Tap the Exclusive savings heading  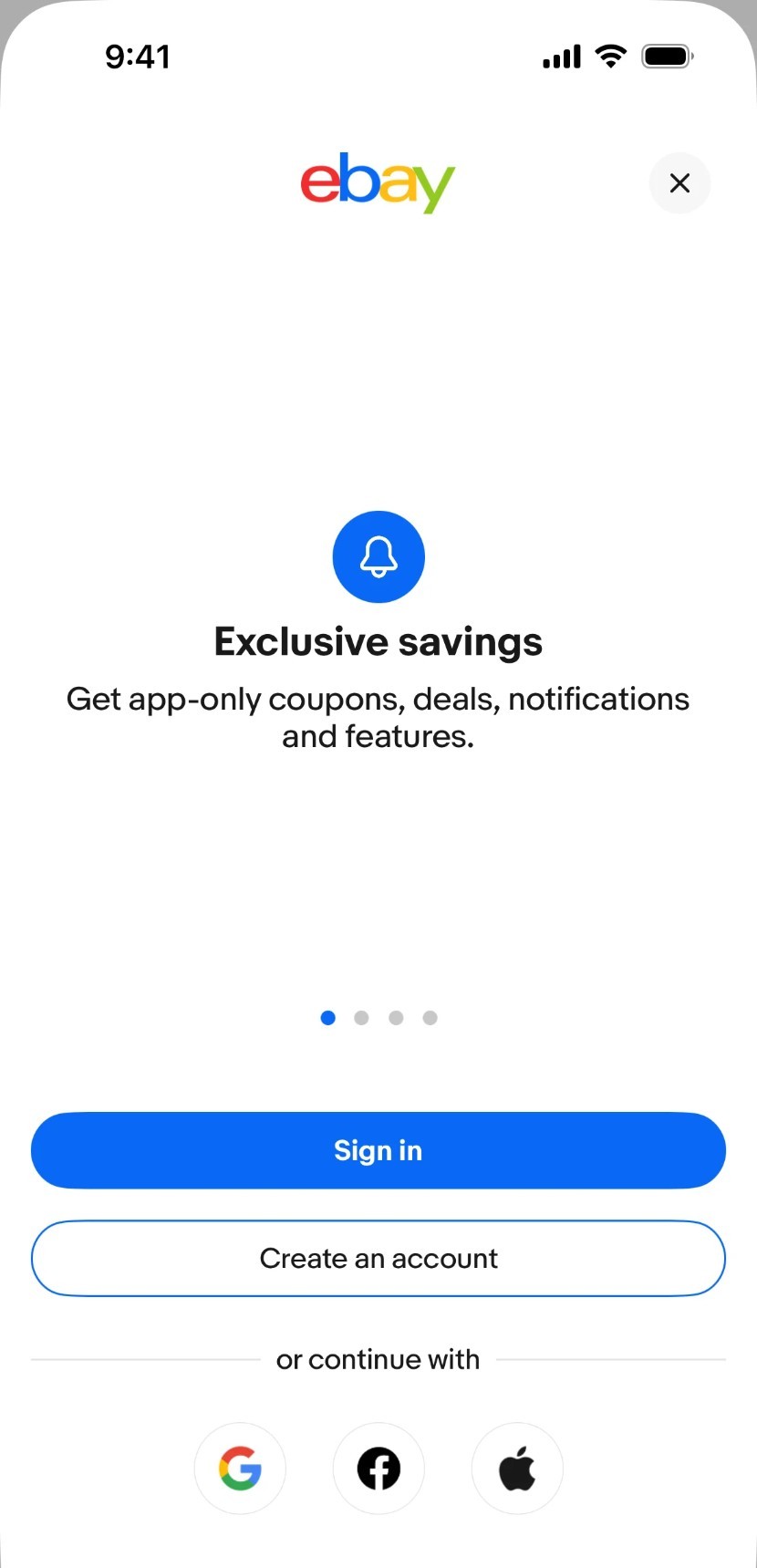(378, 640)
